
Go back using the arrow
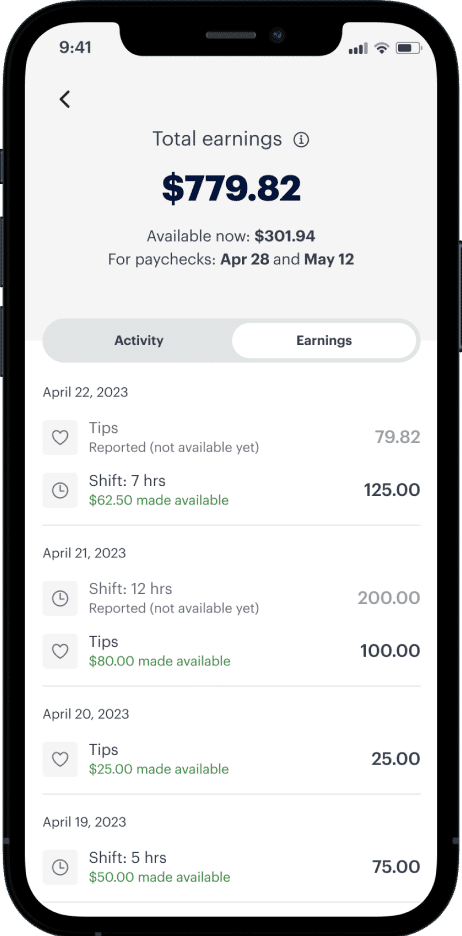tap(65, 99)
